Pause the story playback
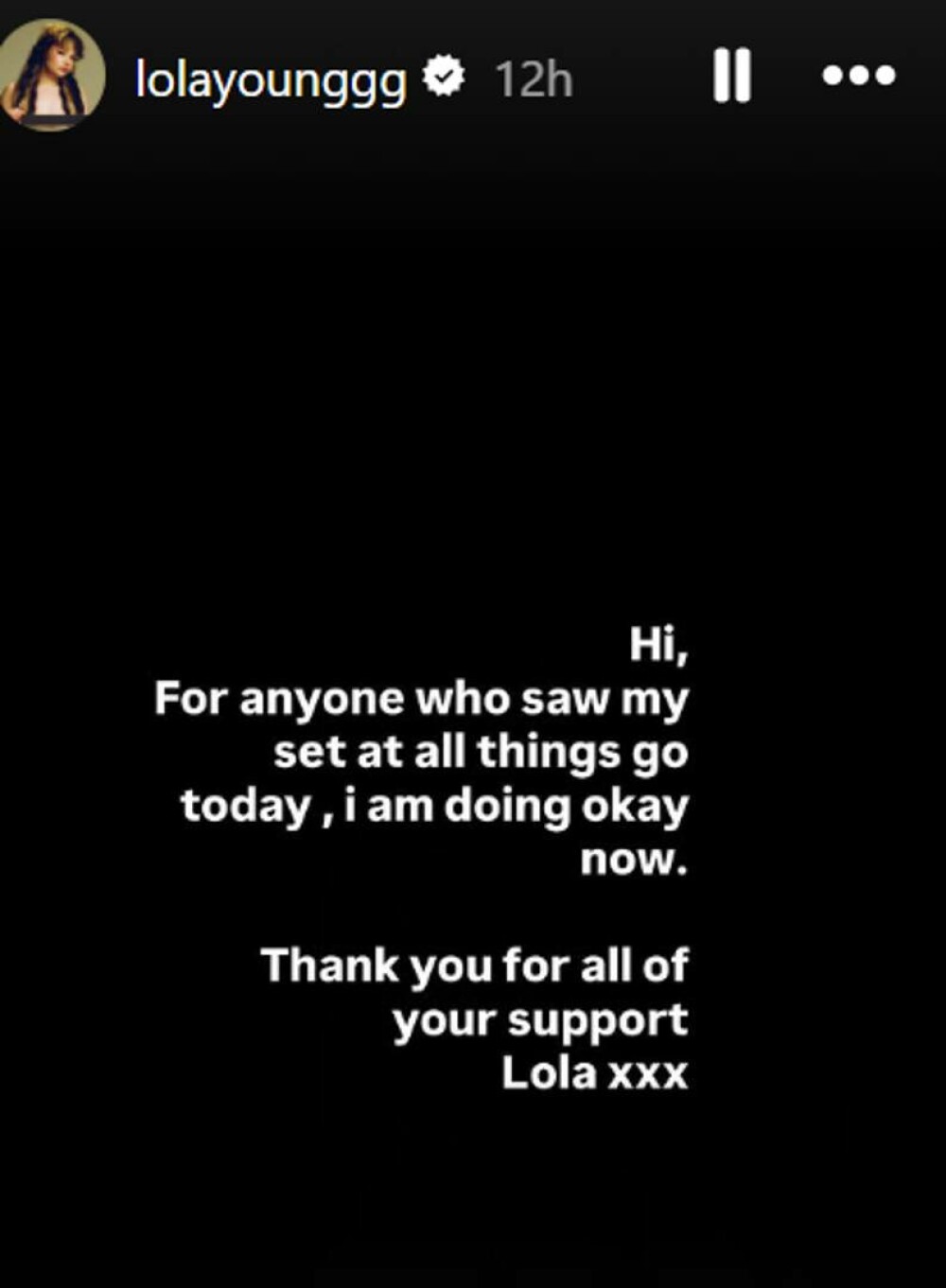 pyautogui.click(x=731, y=76)
